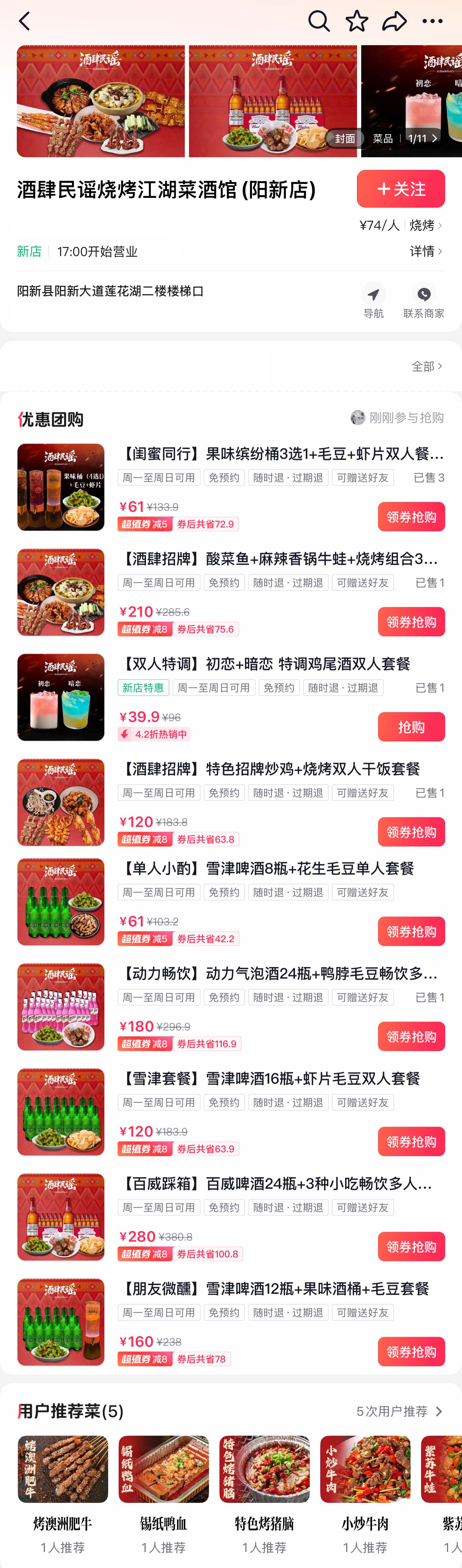Open search from the top bar
This screenshot has height=1568, width=462.
pos(318,21)
